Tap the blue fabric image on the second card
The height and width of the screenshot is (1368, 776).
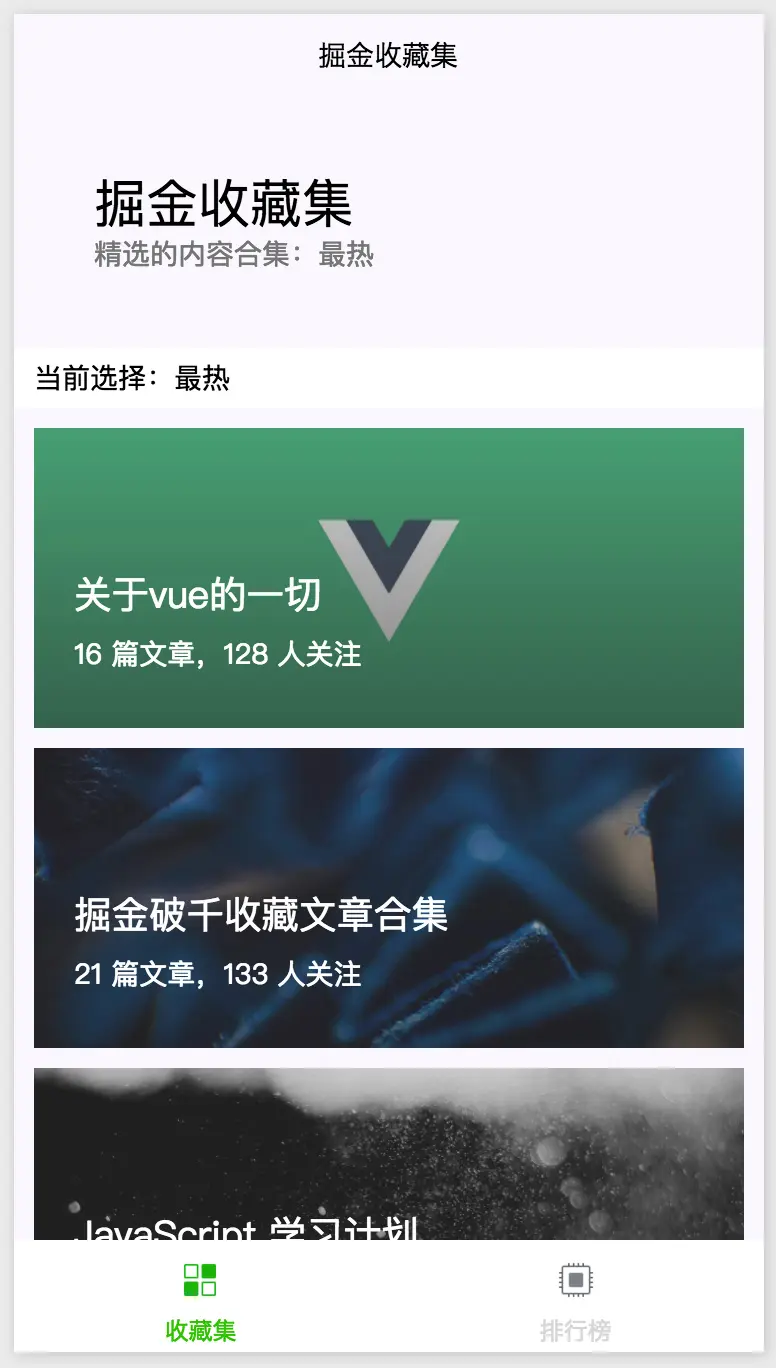coord(388,810)
